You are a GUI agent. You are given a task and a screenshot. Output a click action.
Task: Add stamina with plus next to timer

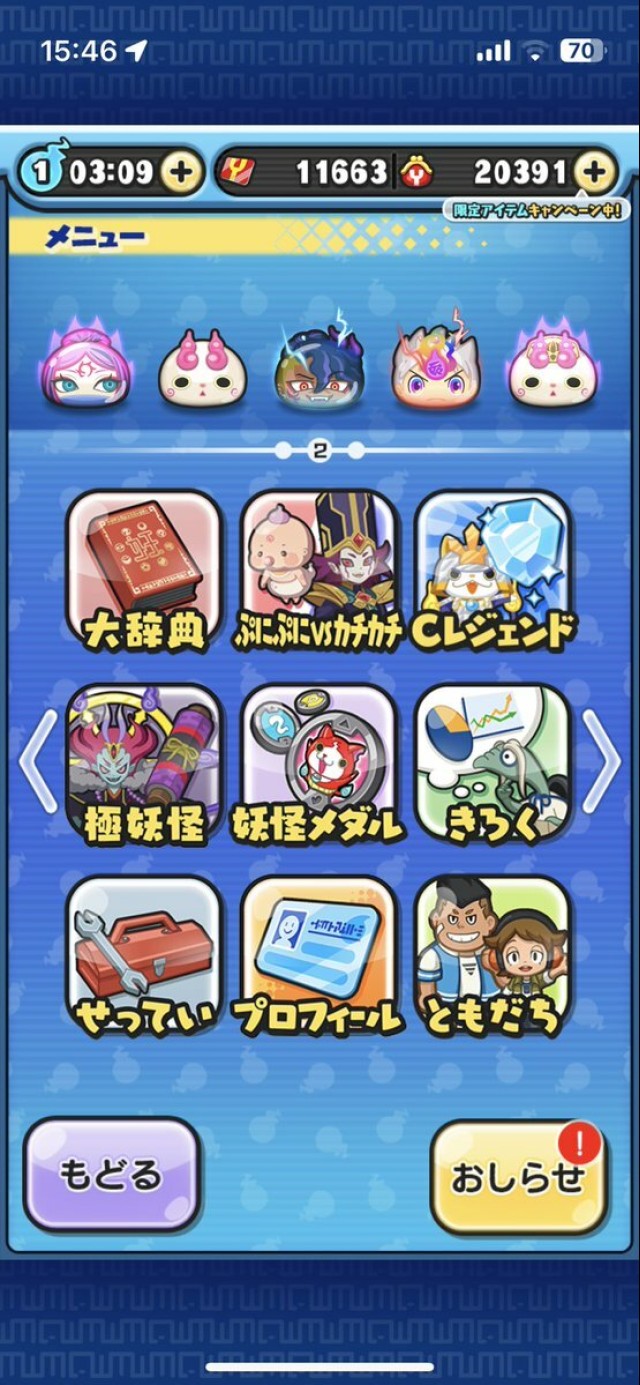(x=181, y=173)
